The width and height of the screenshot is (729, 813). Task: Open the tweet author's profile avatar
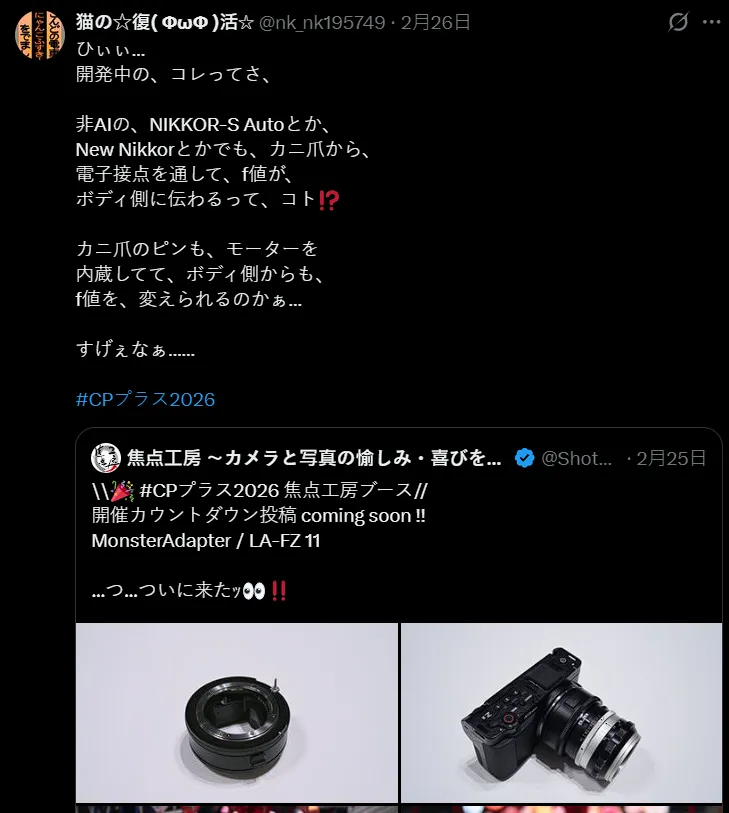pyautogui.click(x=40, y=35)
